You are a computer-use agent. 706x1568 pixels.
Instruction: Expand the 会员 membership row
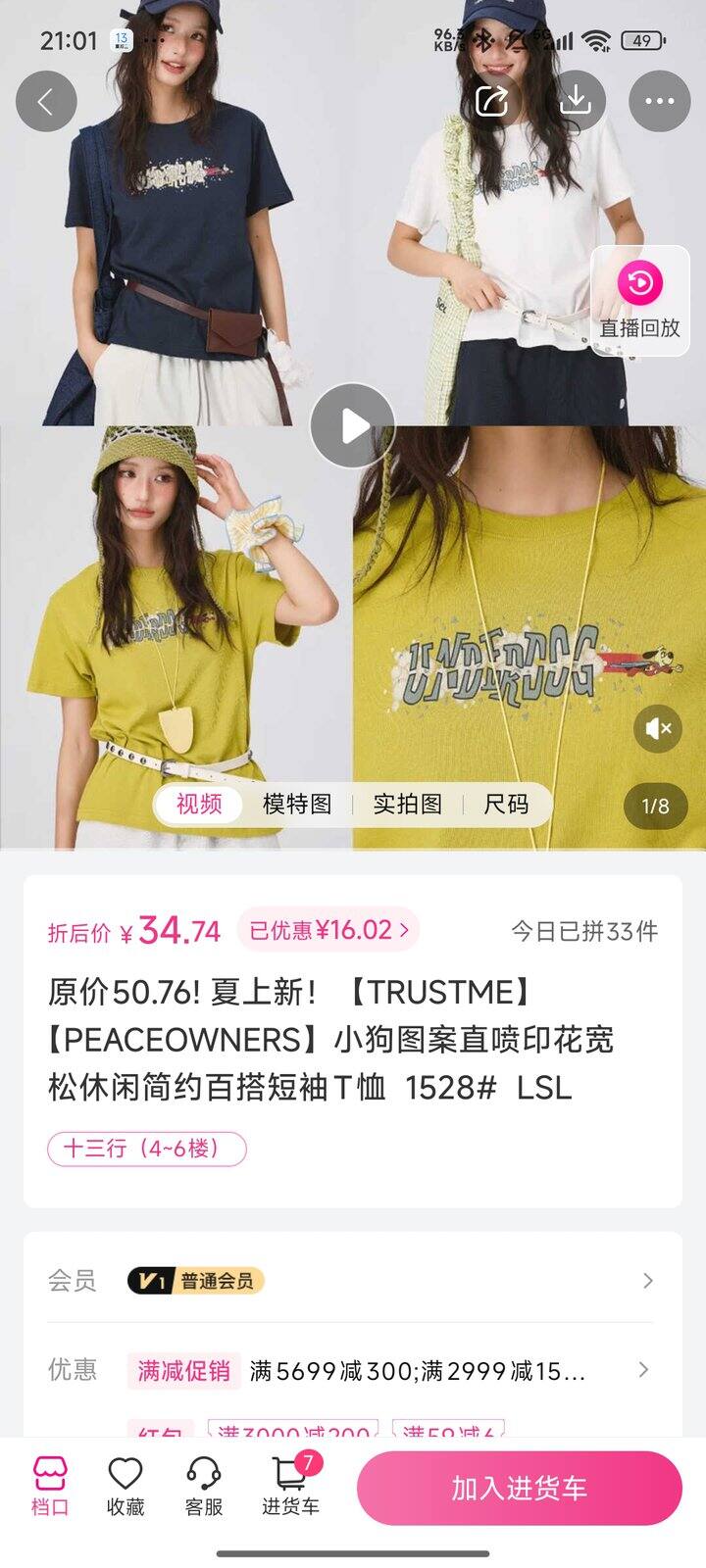[353, 1281]
